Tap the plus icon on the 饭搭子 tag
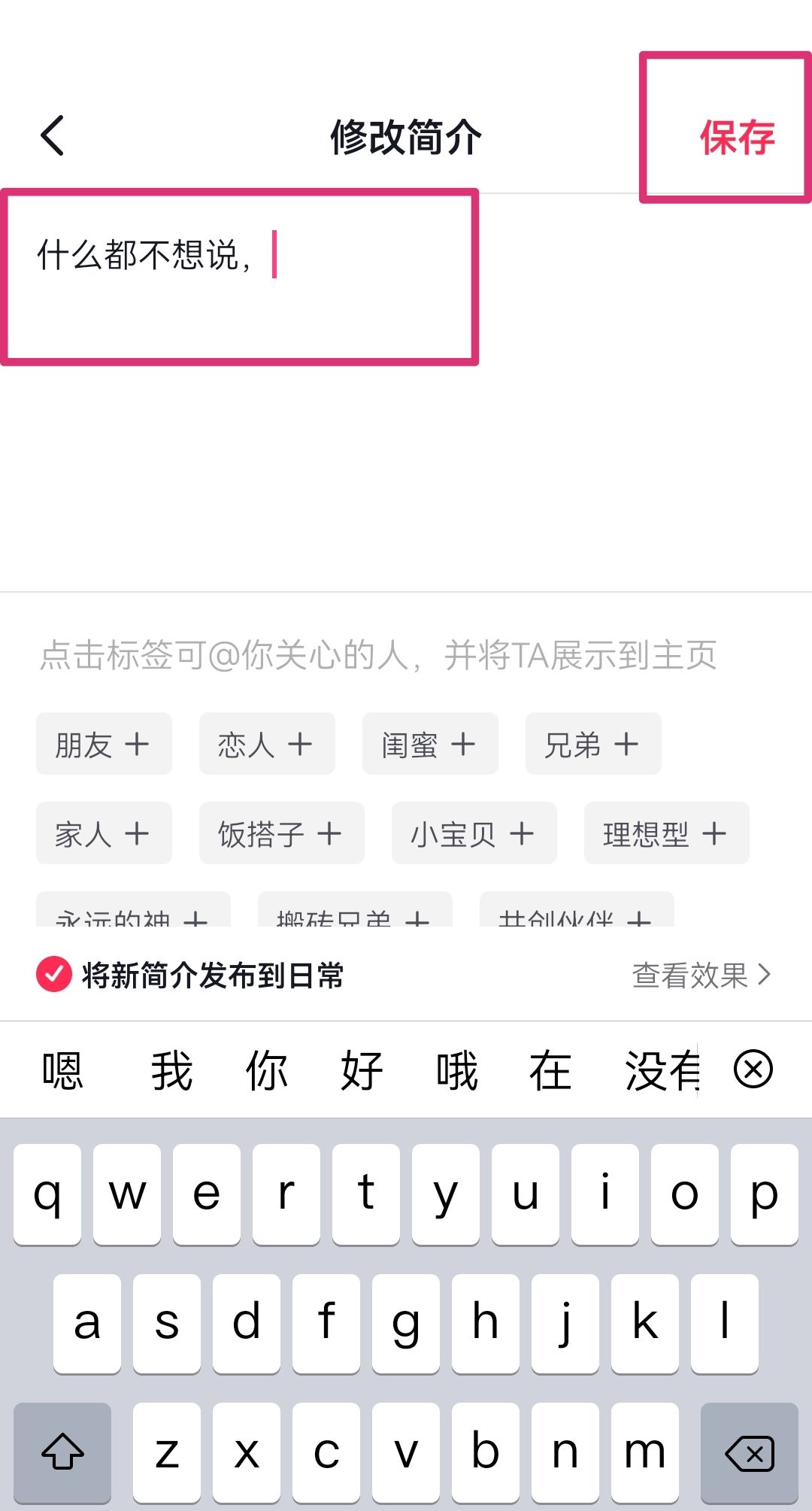 coord(329,833)
